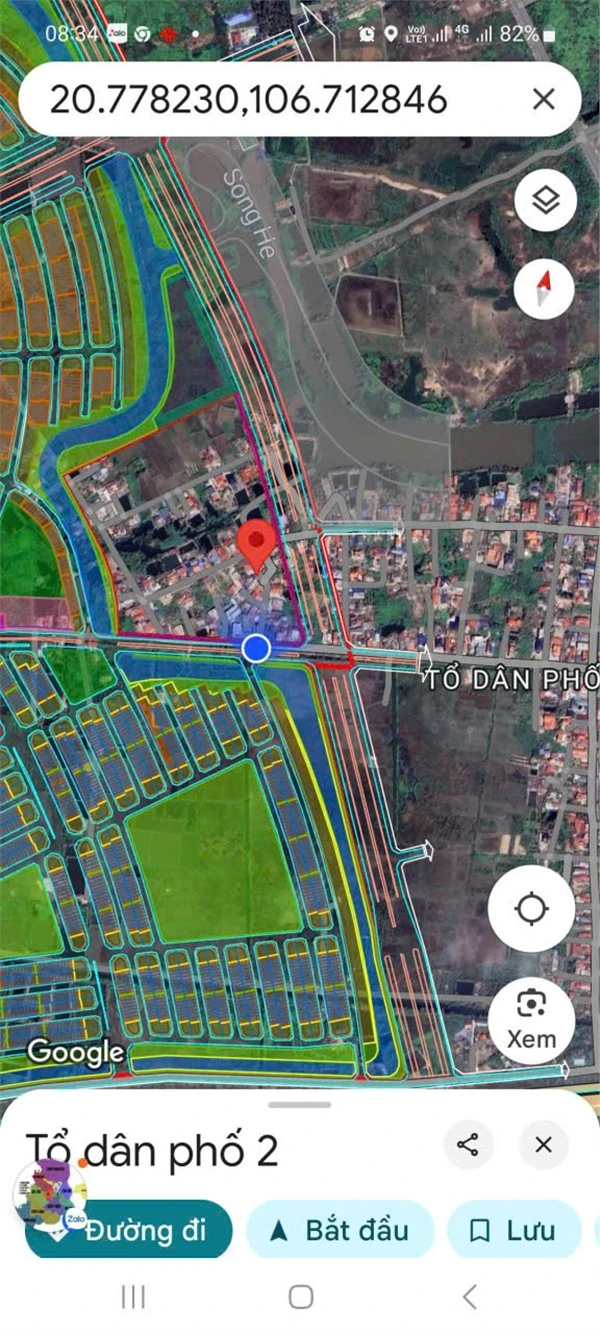Viewport: 600px width, 1333px height.
Task: Open the map layers selector
Action: point(544,201)
